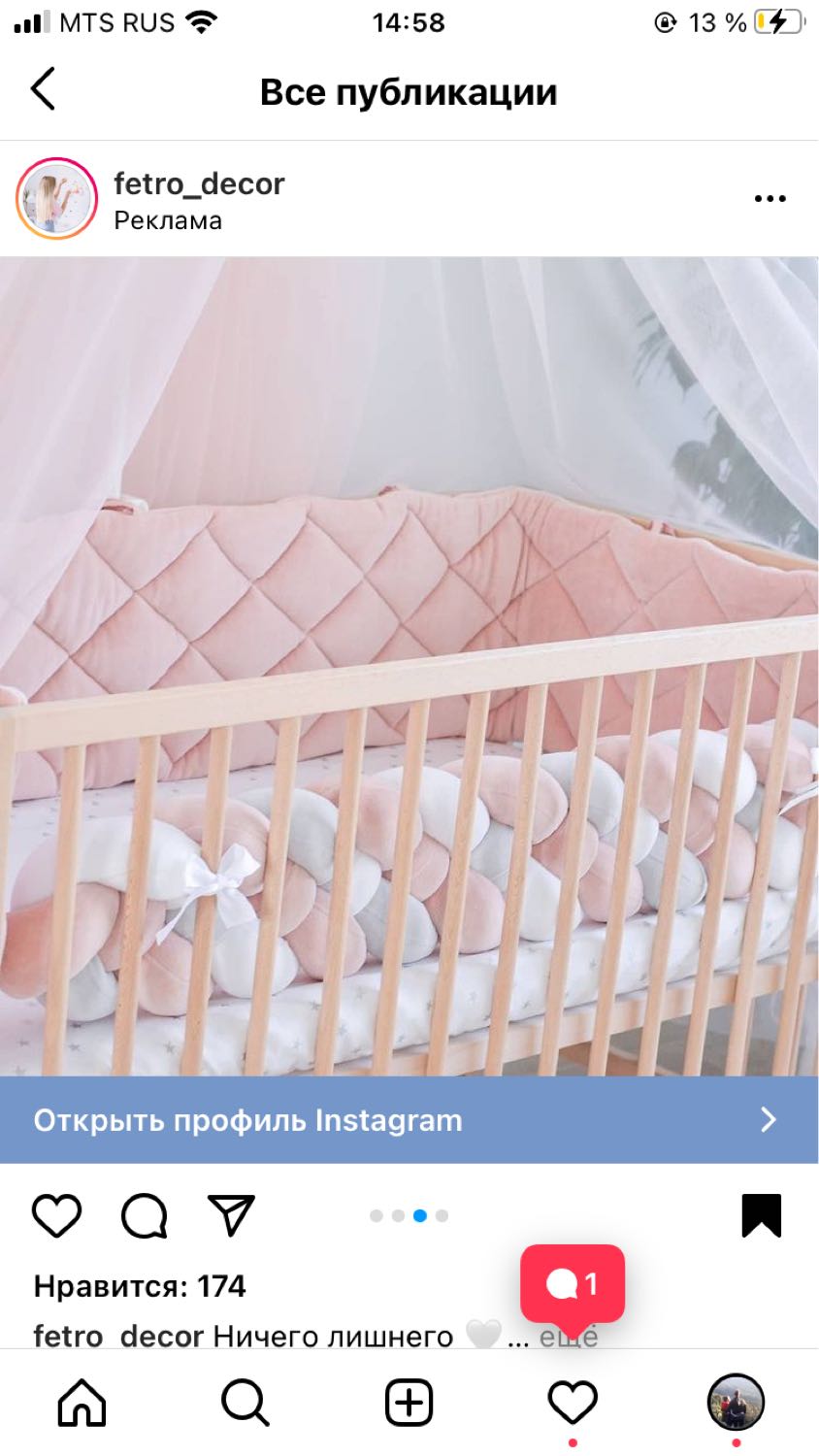Screen dimensions: 819x1456
Task: Open the Home feed tab
Action: tap(82, 1403)
